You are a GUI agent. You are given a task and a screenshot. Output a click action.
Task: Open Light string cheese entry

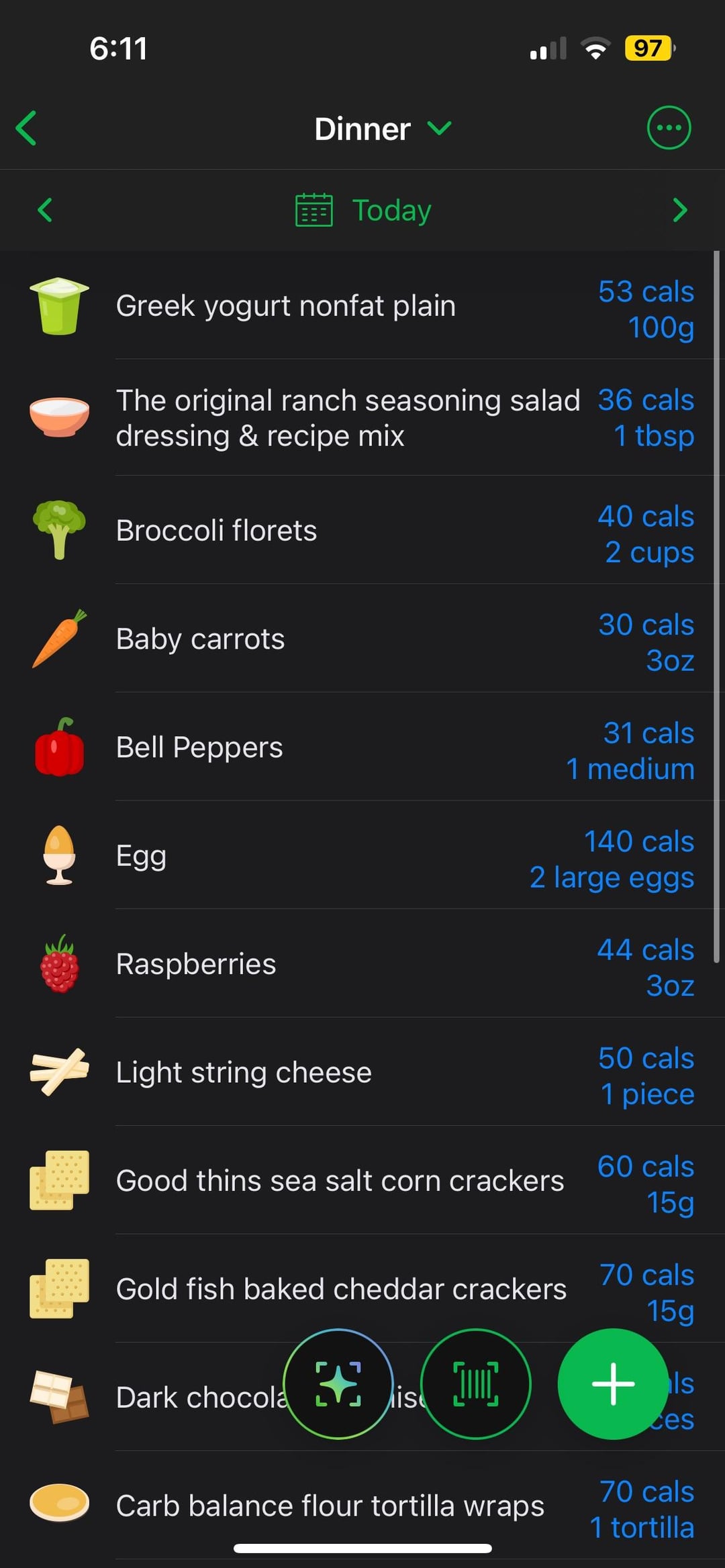coord(362,1072)
